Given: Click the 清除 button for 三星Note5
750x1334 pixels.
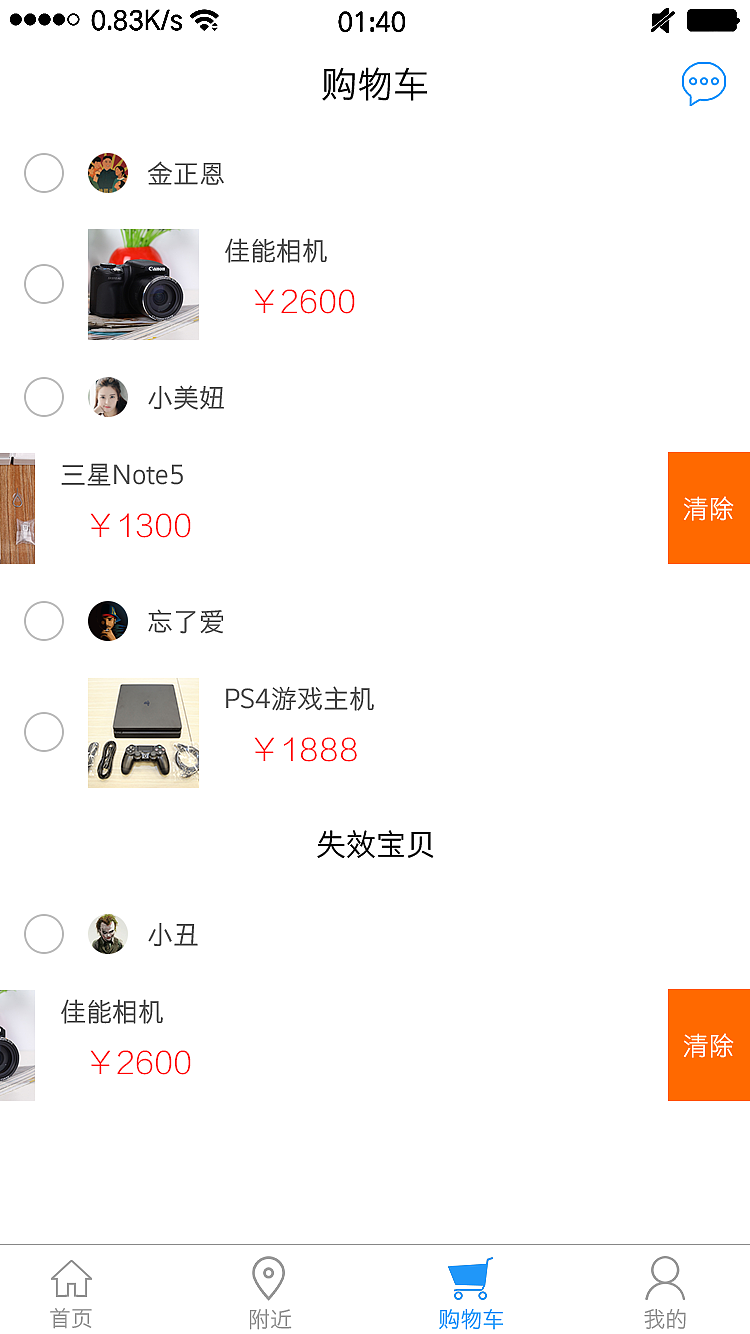Looking at the screenshot, I should [x=709, y=508].
